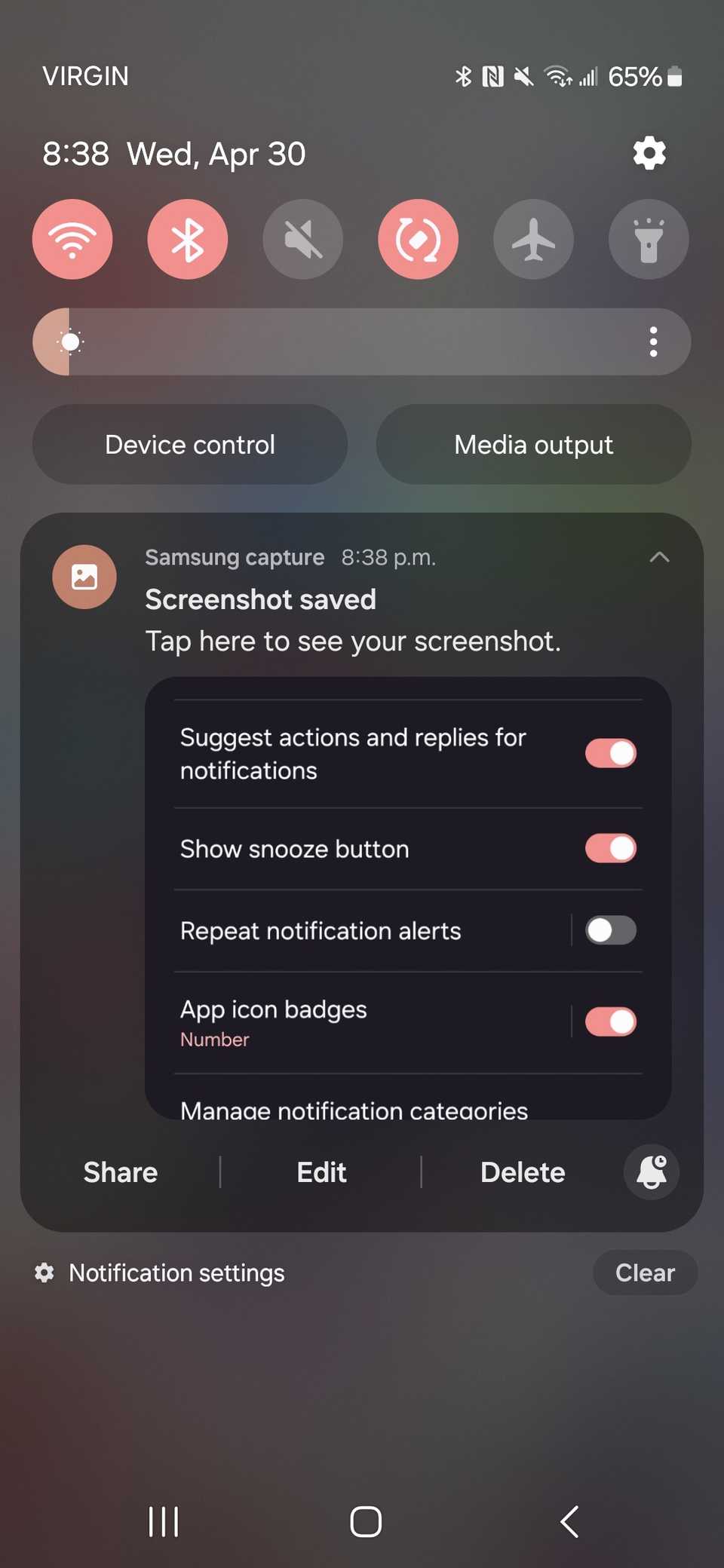
Task: Toggle Wi-Fi in quick settings
Action: pyautogui.click(x=72, y=239)
